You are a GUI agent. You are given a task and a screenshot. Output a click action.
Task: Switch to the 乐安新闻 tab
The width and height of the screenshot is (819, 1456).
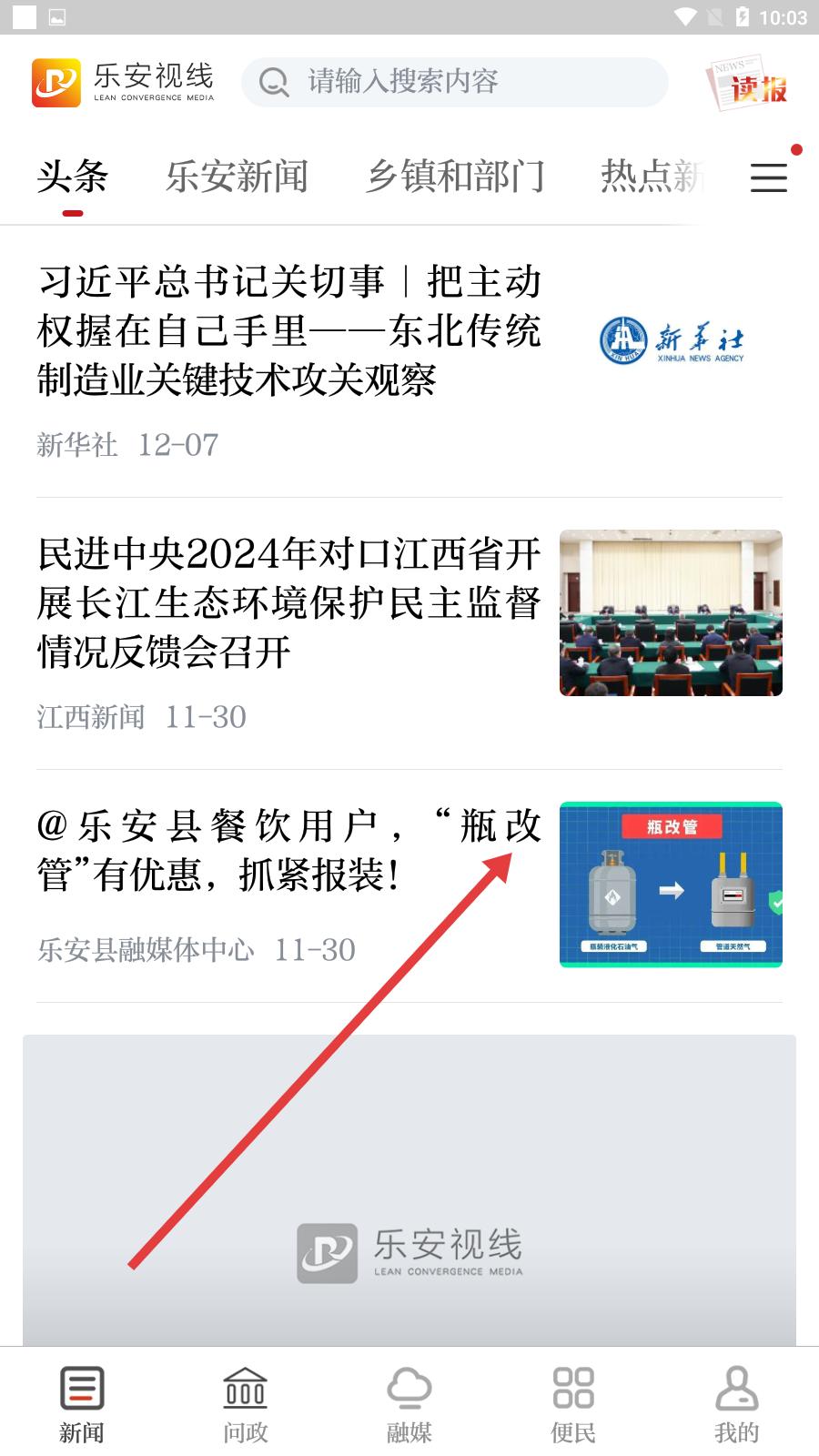pos(237,177)
